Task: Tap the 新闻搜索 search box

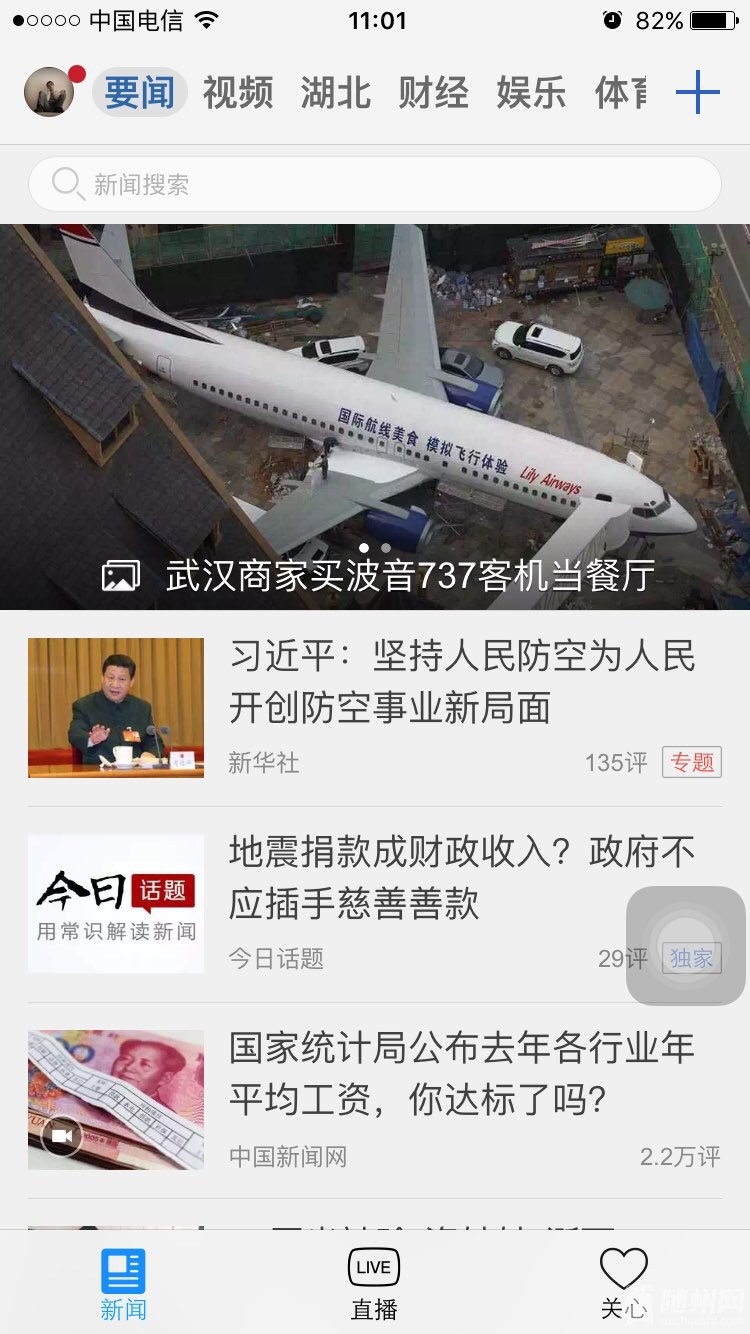Action: pyautogui.click(x=375, y=184)
